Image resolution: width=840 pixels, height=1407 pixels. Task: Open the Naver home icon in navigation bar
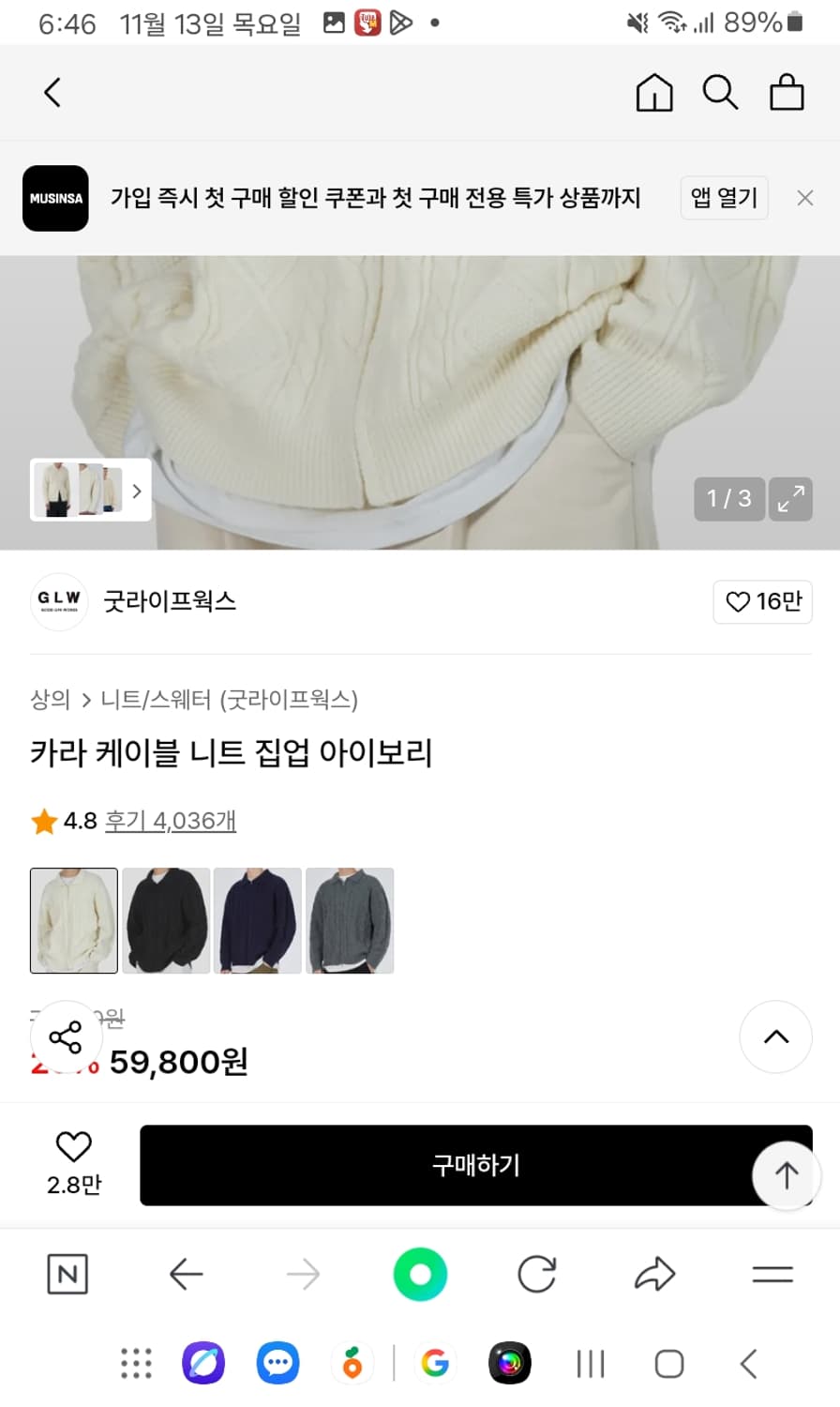(67, 1274)
